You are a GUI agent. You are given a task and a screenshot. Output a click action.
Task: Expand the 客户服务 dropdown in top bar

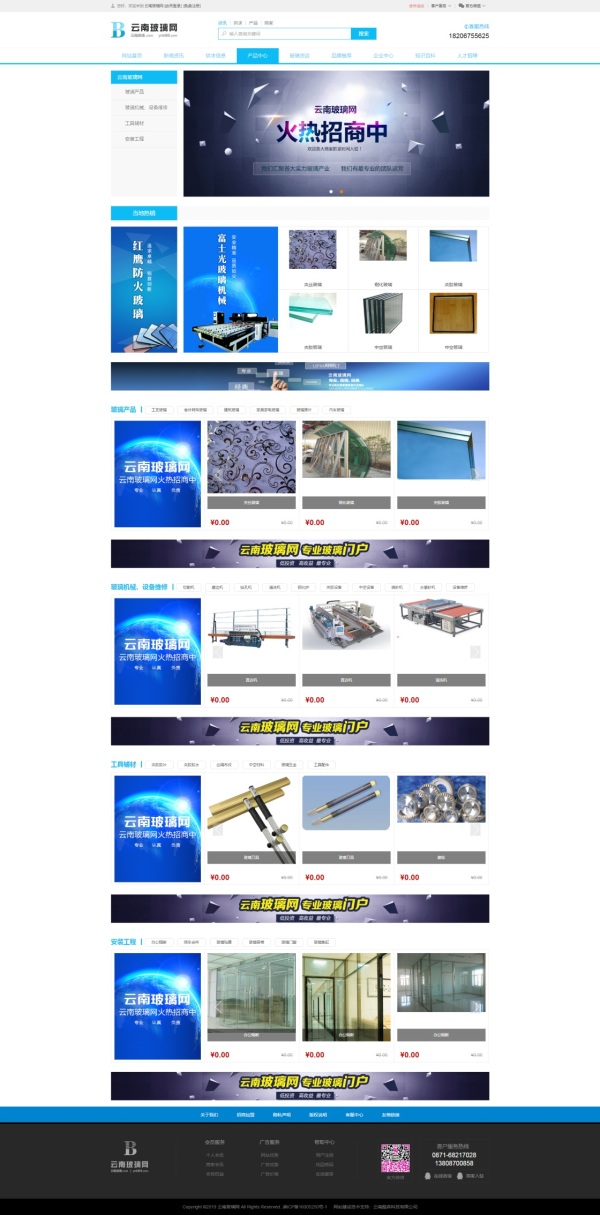440,5
